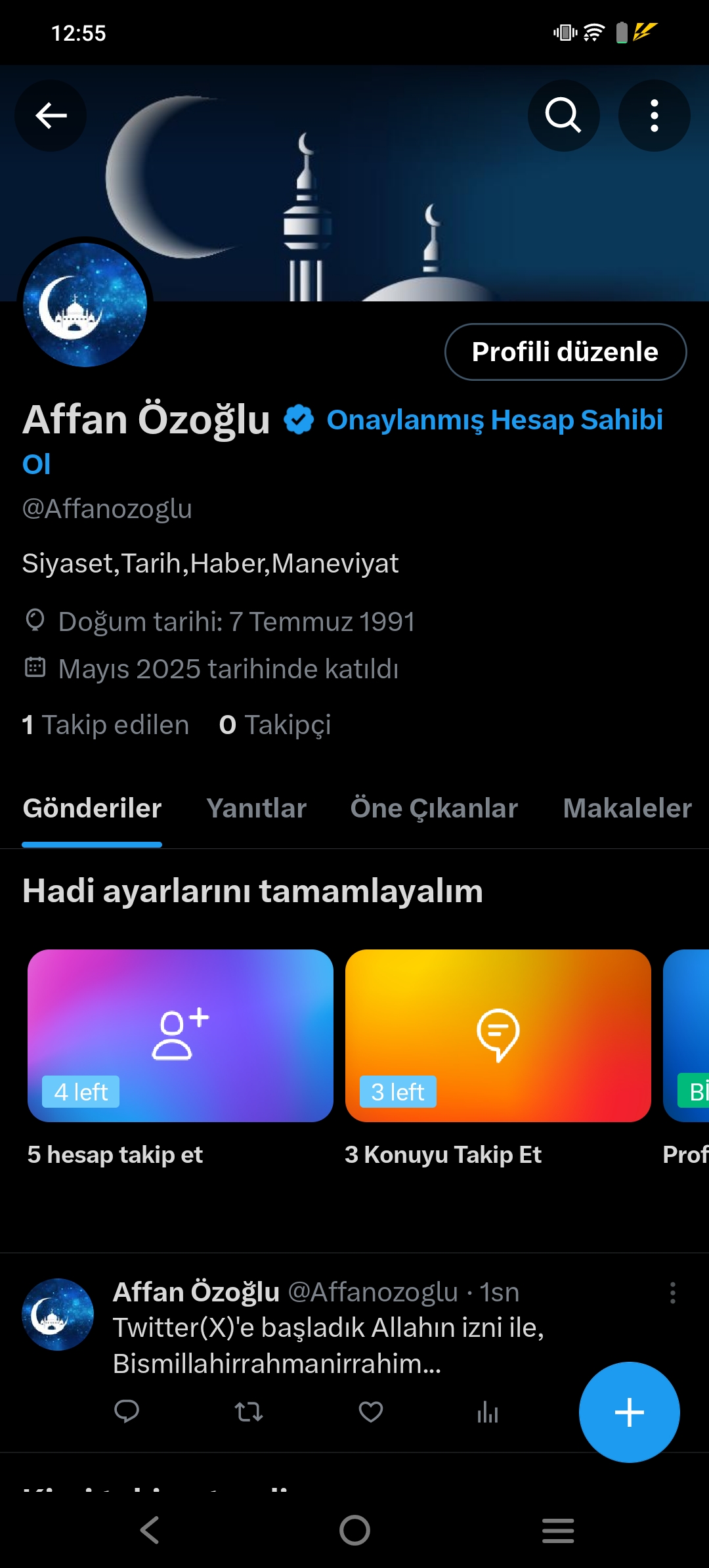Open the Takip edilen list
The height and width of the screenshot is (1568, 709).
pos(106,725)
